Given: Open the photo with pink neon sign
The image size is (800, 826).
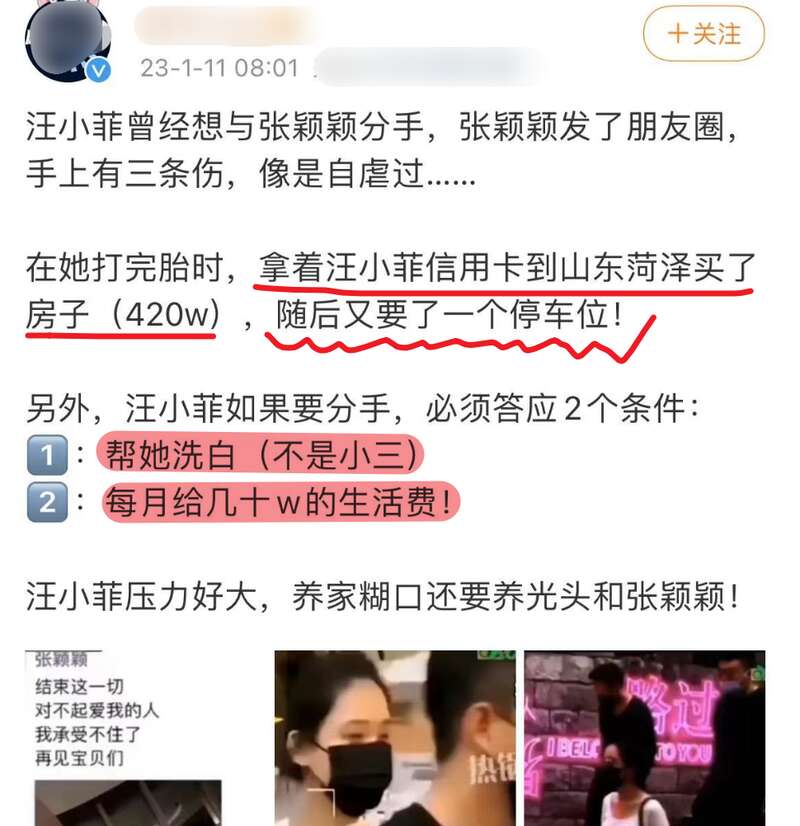Looking at the screenshot, I should [644, 737].
